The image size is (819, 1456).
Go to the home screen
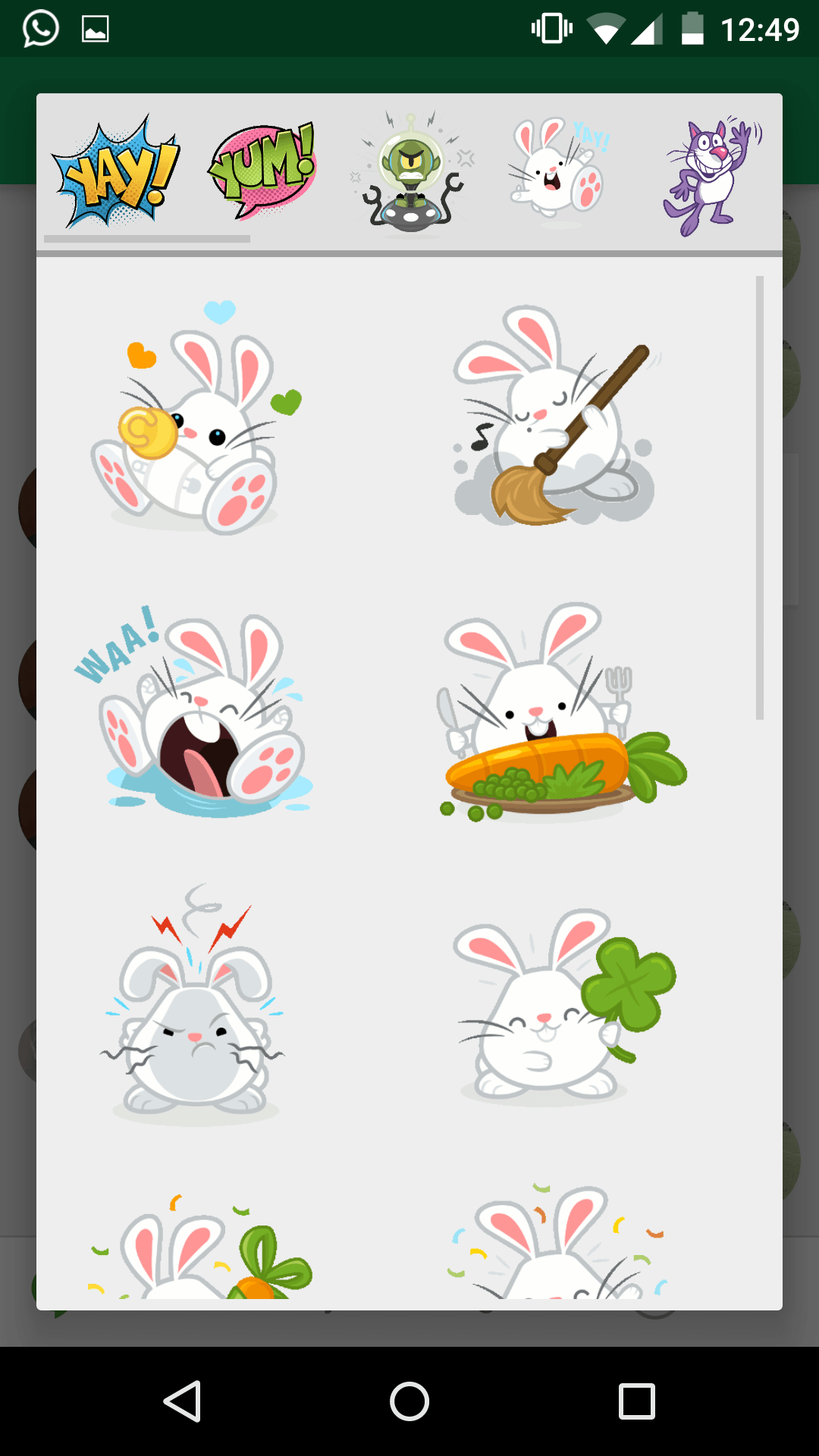pos(409,1401)
